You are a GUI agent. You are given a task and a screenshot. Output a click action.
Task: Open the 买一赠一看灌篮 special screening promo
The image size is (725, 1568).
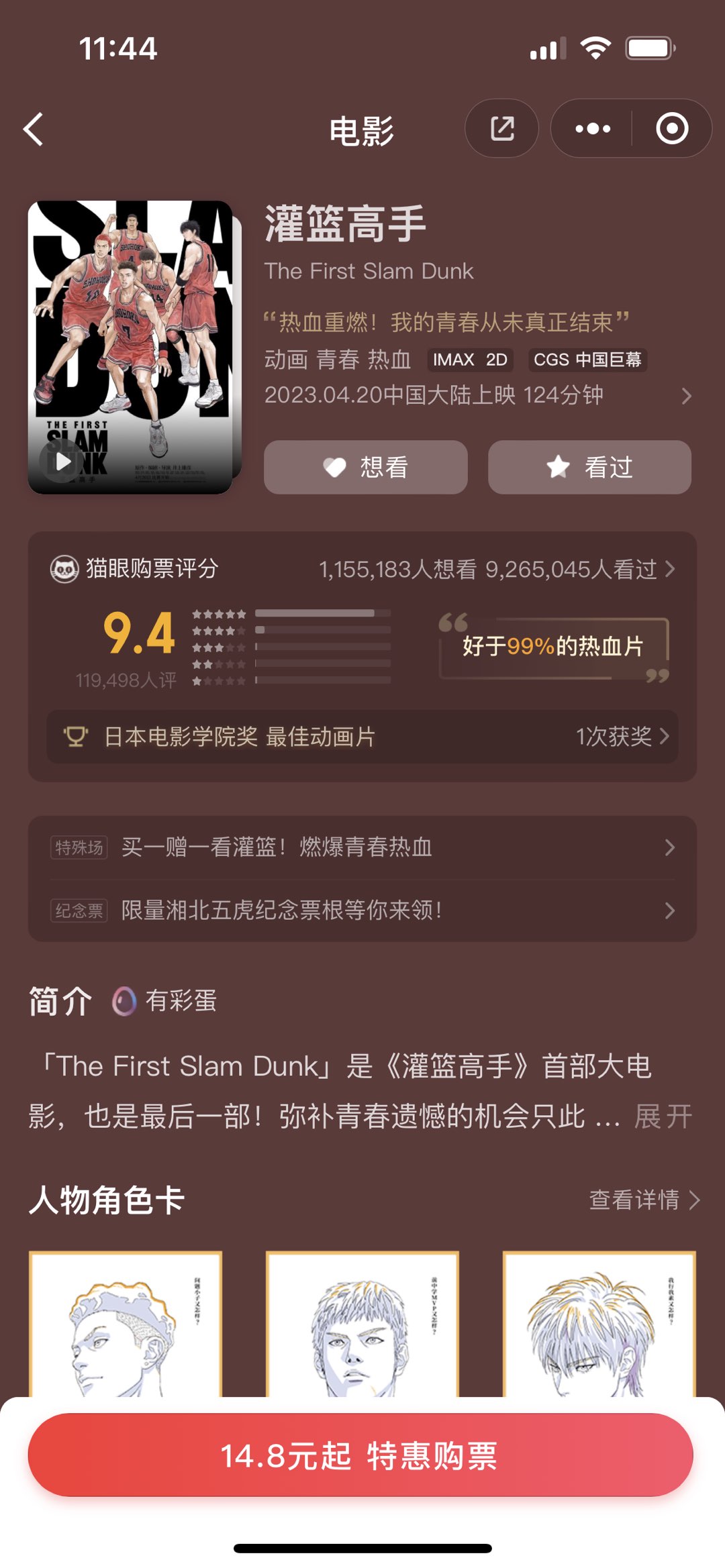tap(362, 847)
